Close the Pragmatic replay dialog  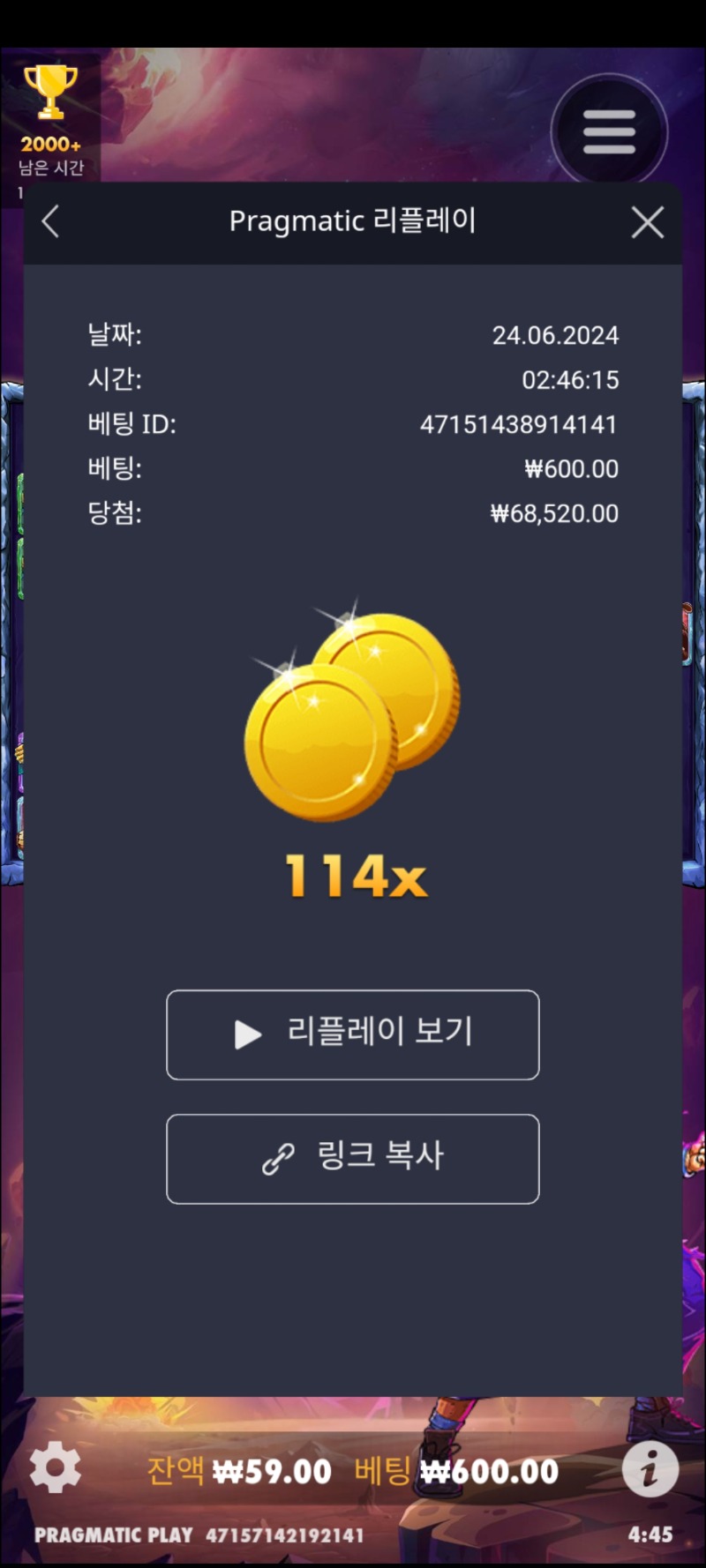point(648,222)
